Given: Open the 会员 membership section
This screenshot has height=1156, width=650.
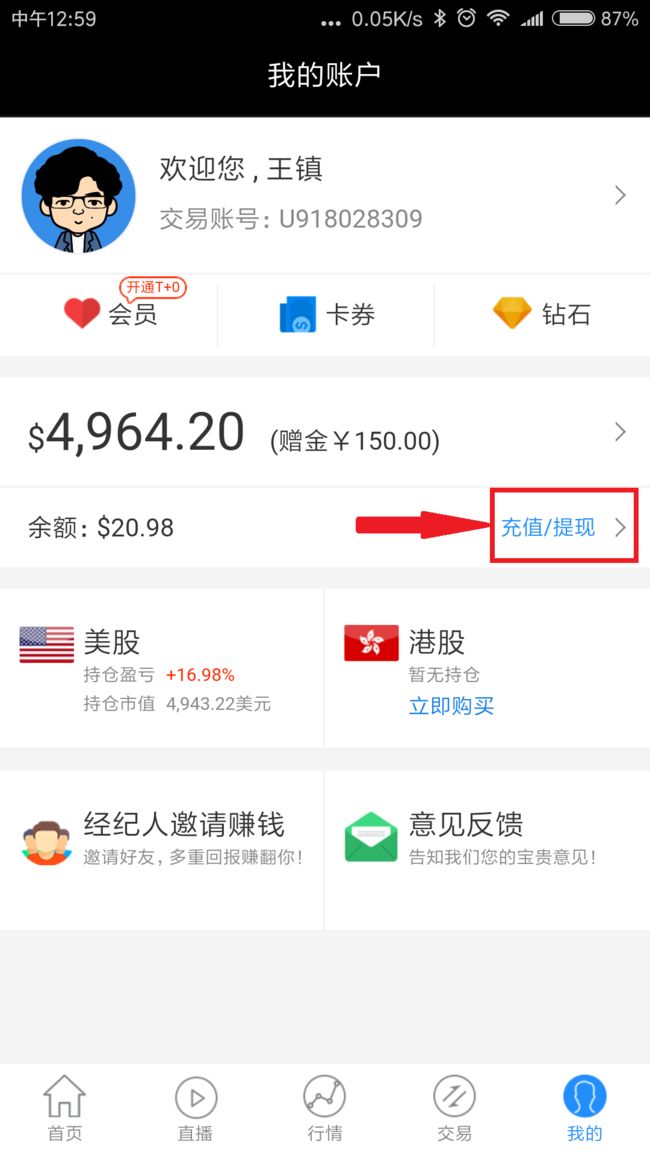Looking at the screenshot, I should point(108,315).
